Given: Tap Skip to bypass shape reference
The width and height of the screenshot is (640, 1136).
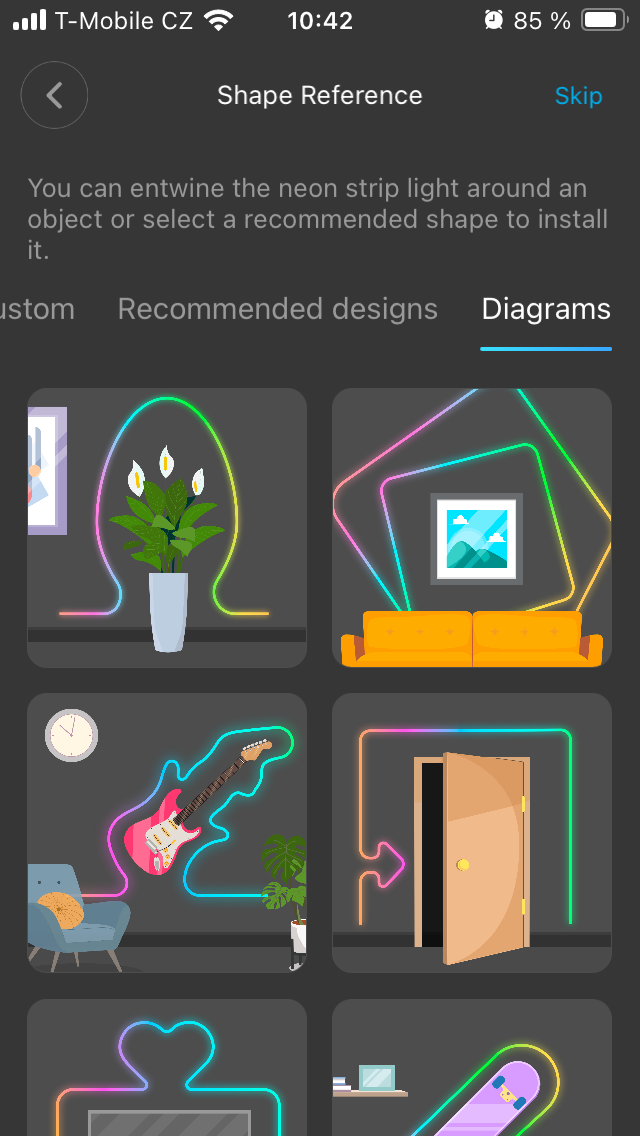Looking at the screenshot, I should [578, 96].
